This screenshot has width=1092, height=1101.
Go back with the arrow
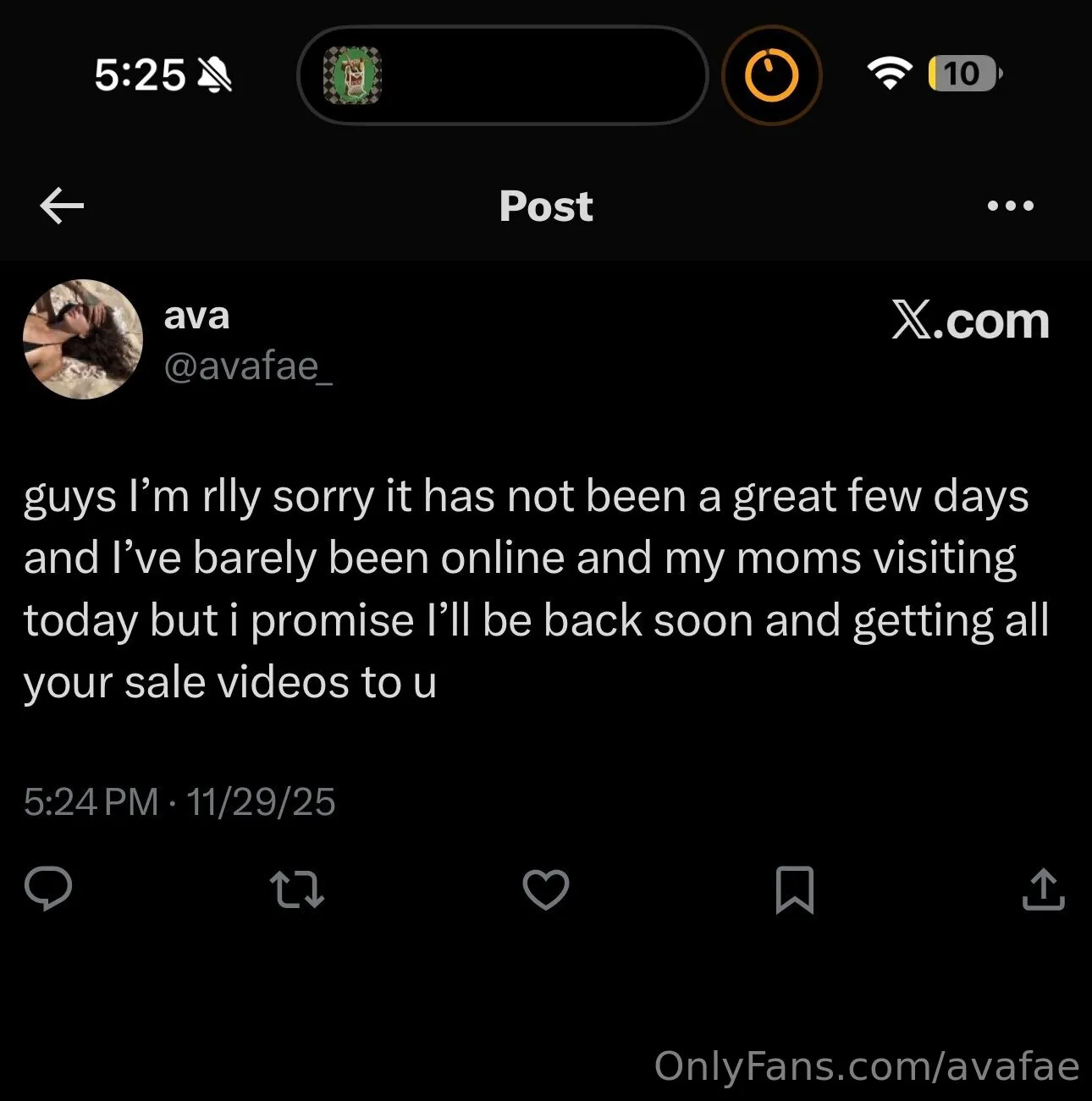60,206
